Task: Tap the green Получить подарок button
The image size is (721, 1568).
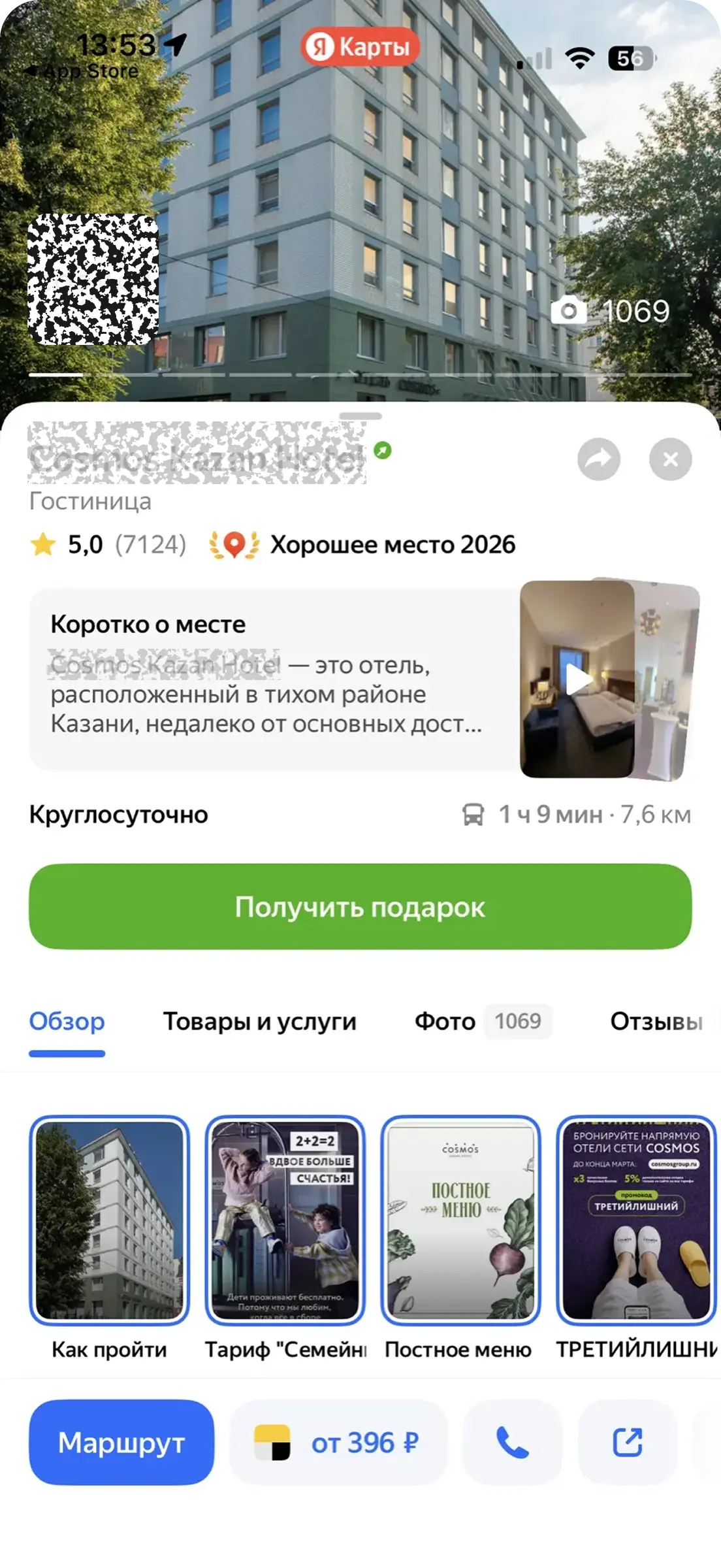Action: tap(360, 906)
